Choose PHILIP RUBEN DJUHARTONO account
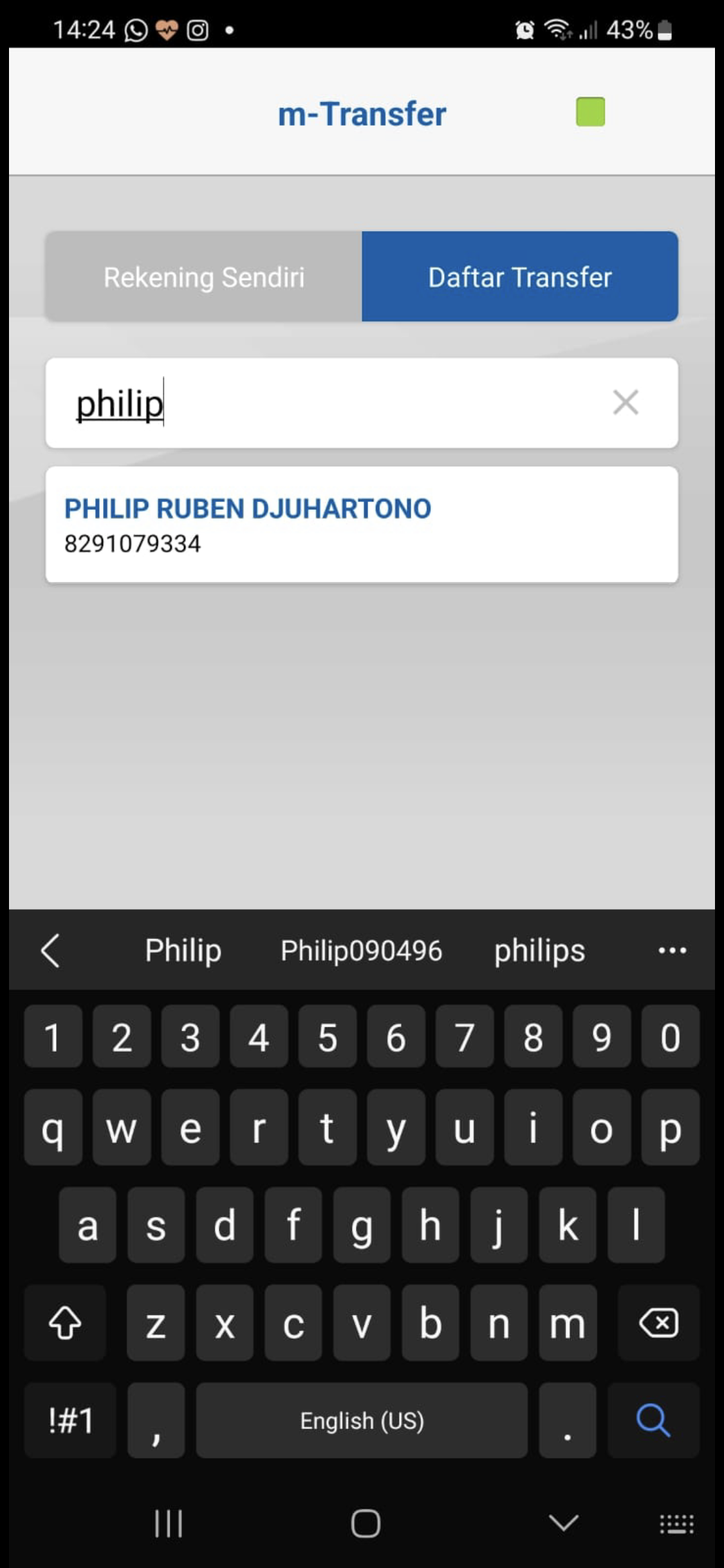Image resolution: width=724 pixels, height=1568 pixels. pyautogui.click(x=361, y=525)
